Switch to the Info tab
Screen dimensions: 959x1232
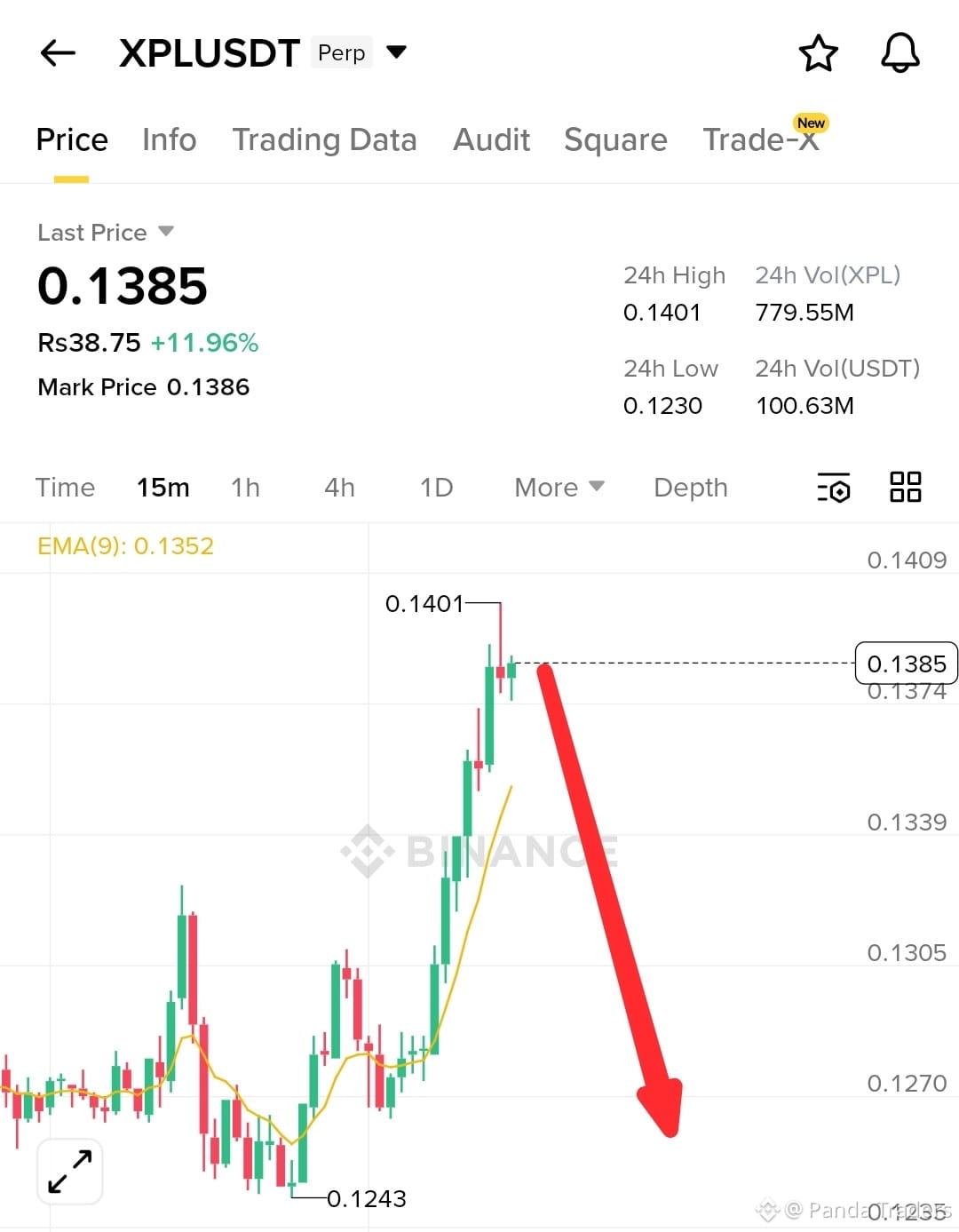pos(169,139)
